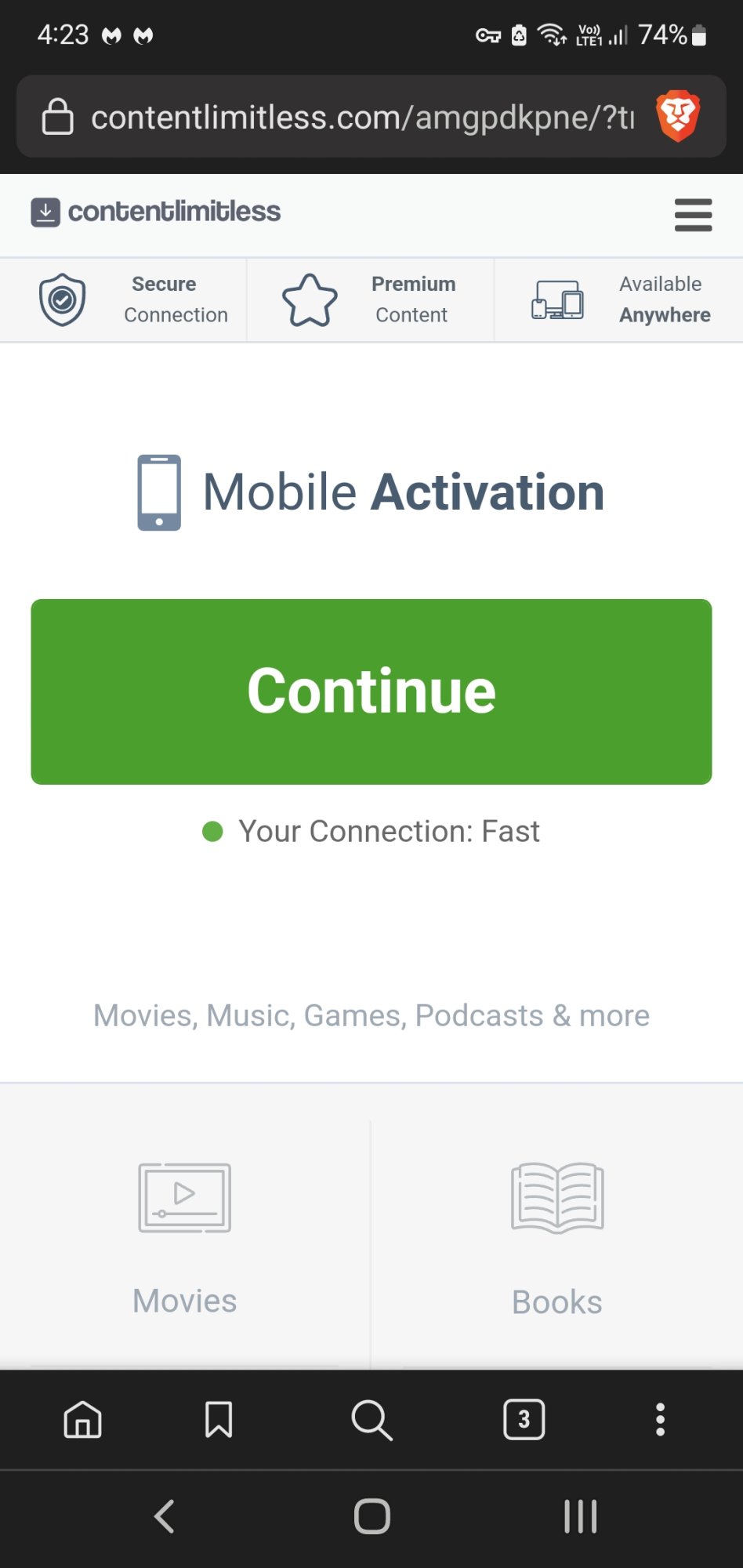Viewport: 743px width, 1568px height.
Task: Go to the browser home page
Action: 83,1419
